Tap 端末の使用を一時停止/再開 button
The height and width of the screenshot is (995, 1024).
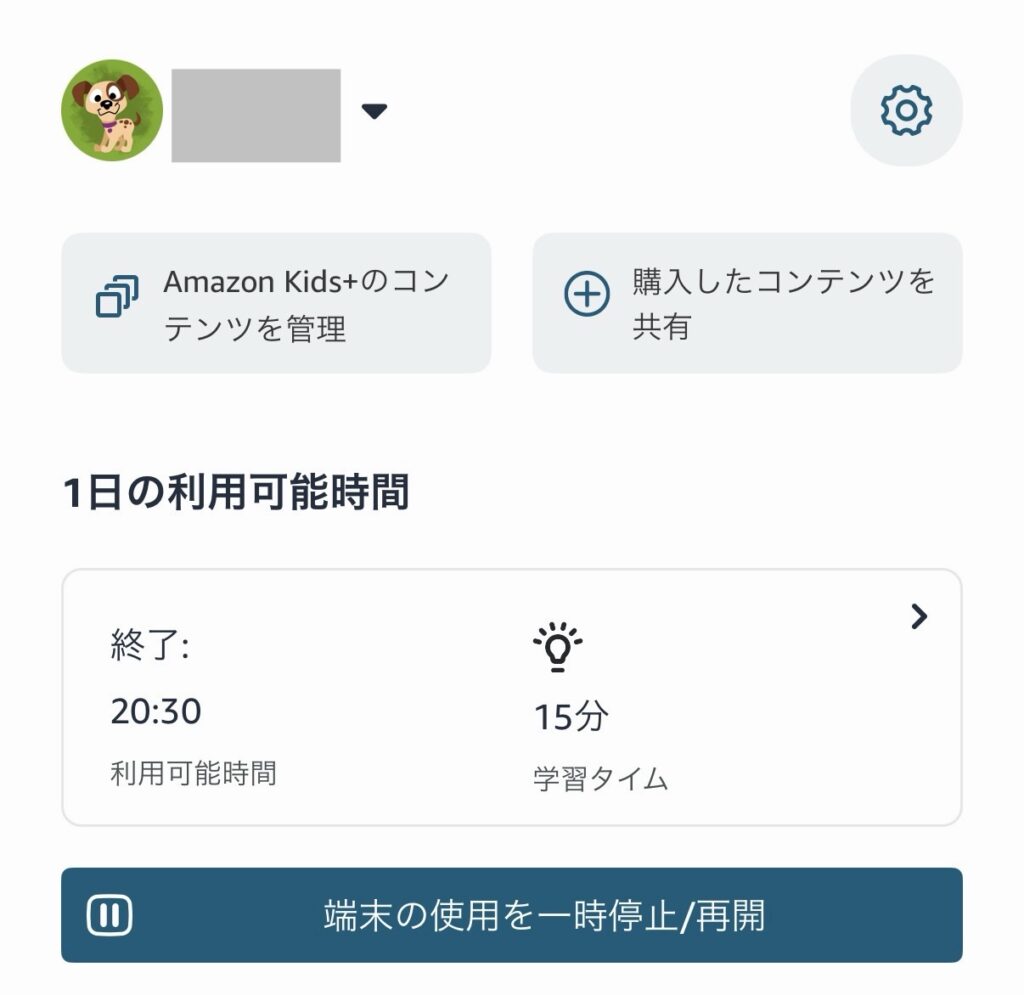(512, 915)
